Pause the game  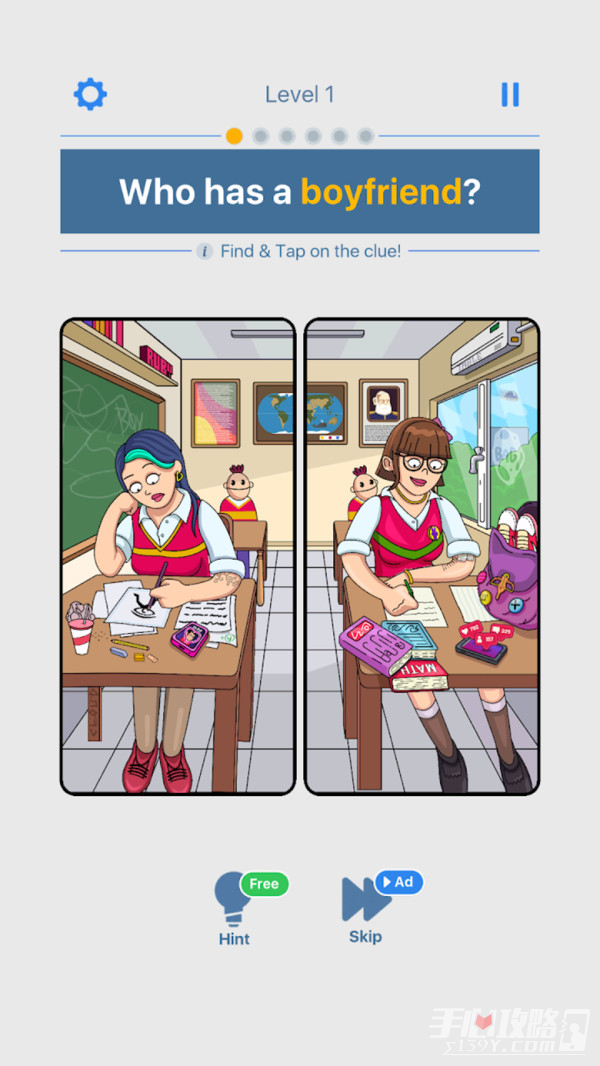[510, 94]
